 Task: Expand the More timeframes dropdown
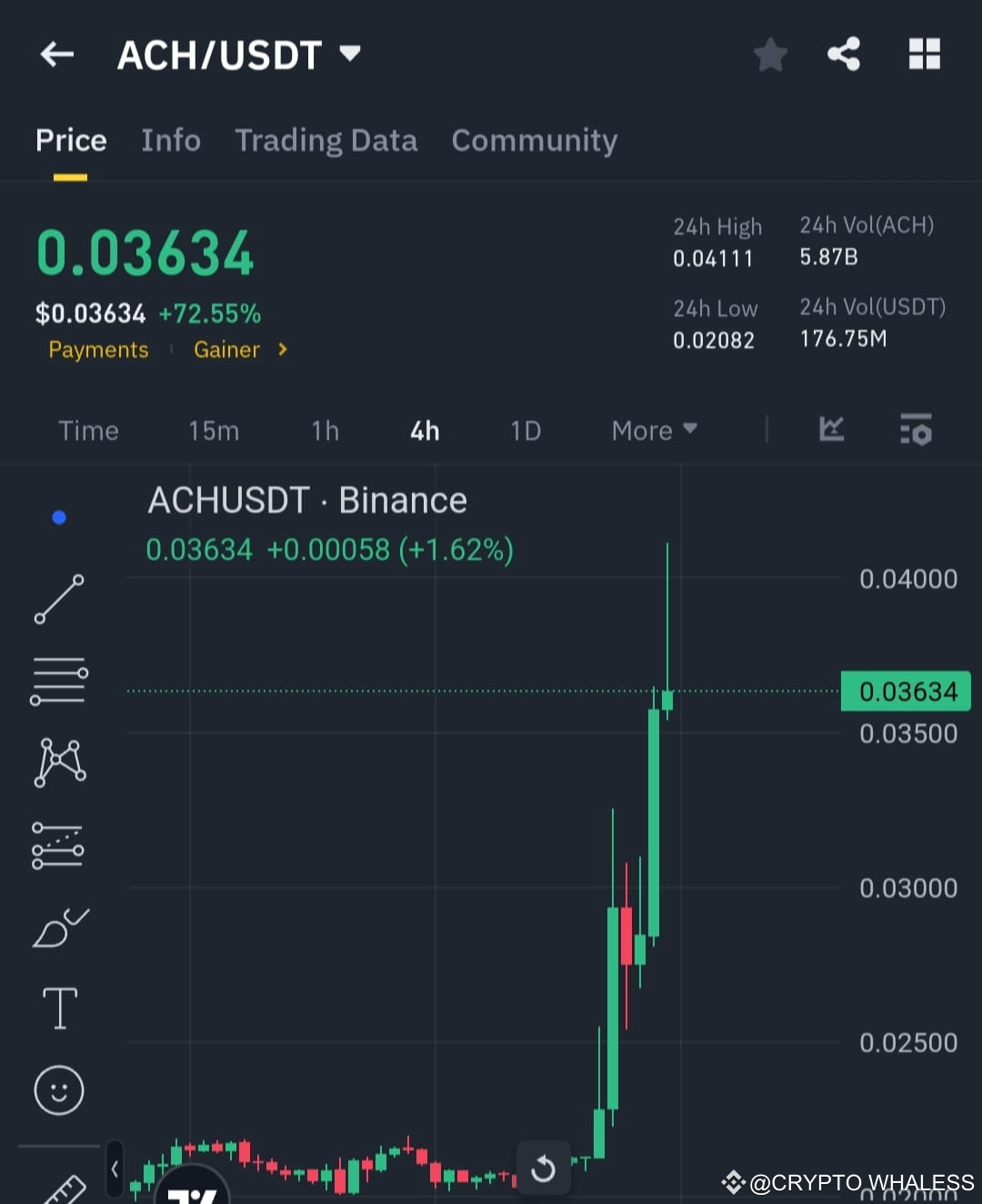click(x=653, y=430)
